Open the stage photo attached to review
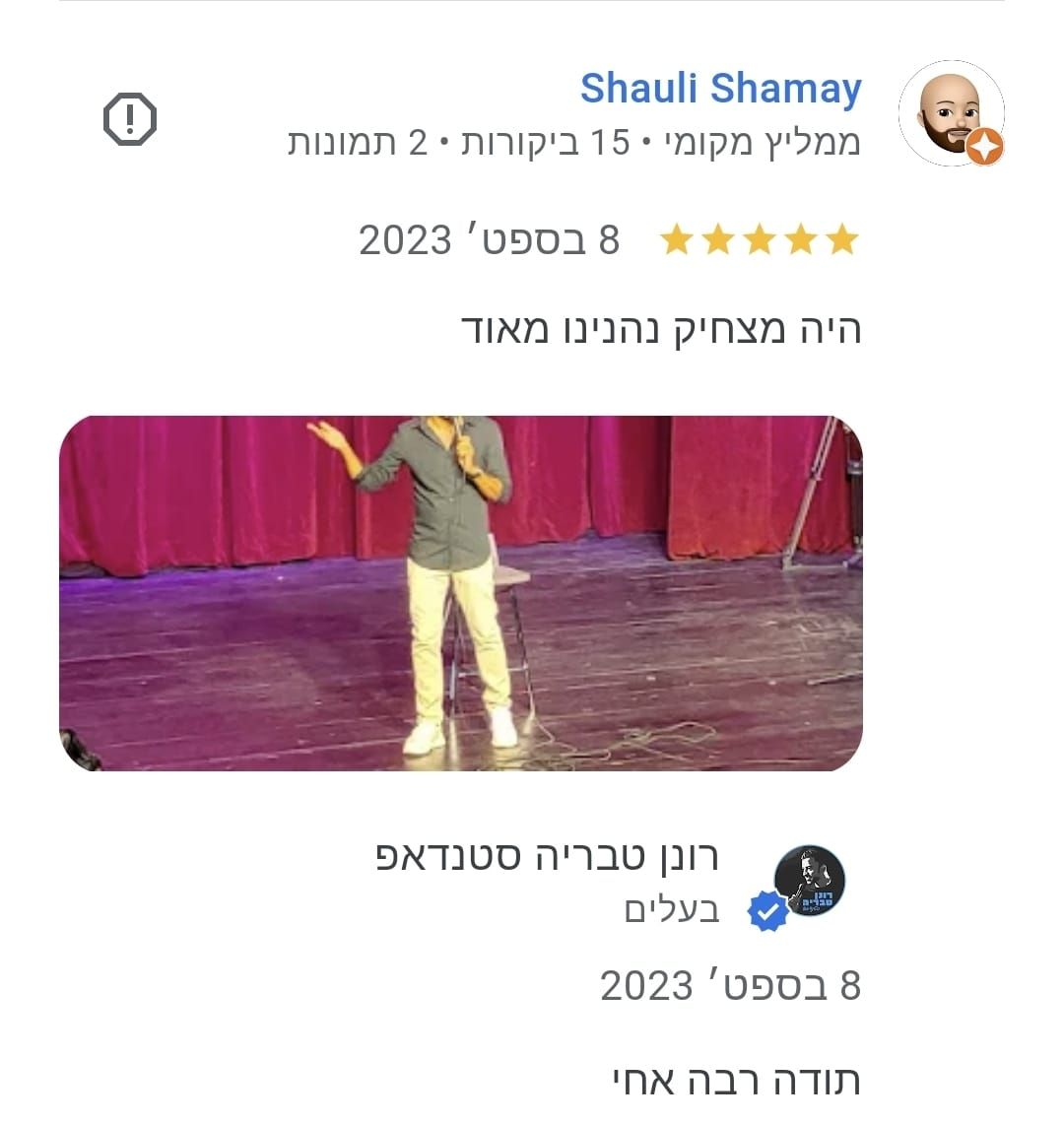 (461, 593)
